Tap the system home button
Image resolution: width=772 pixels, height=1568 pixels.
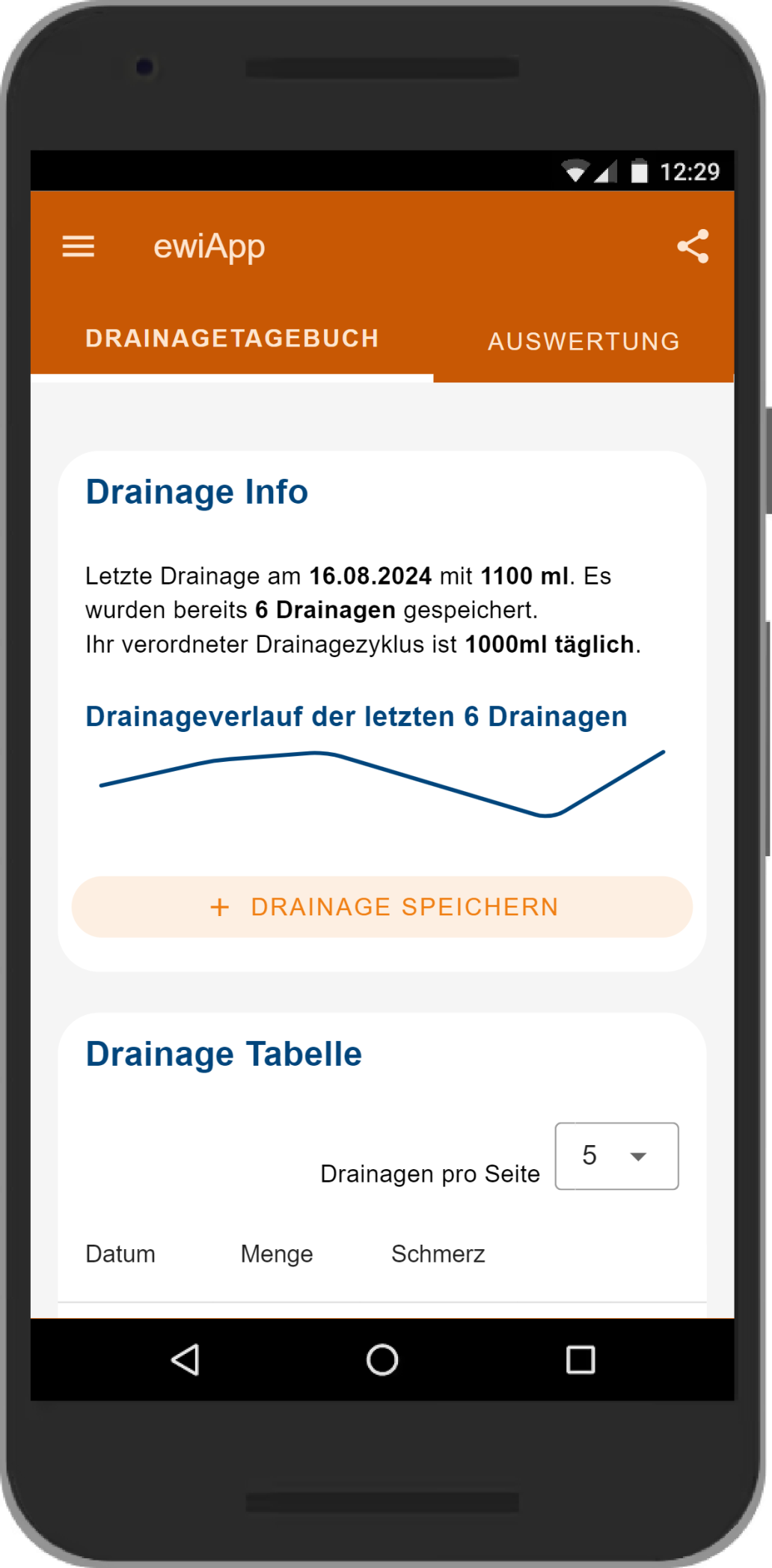click(382, 1360)
